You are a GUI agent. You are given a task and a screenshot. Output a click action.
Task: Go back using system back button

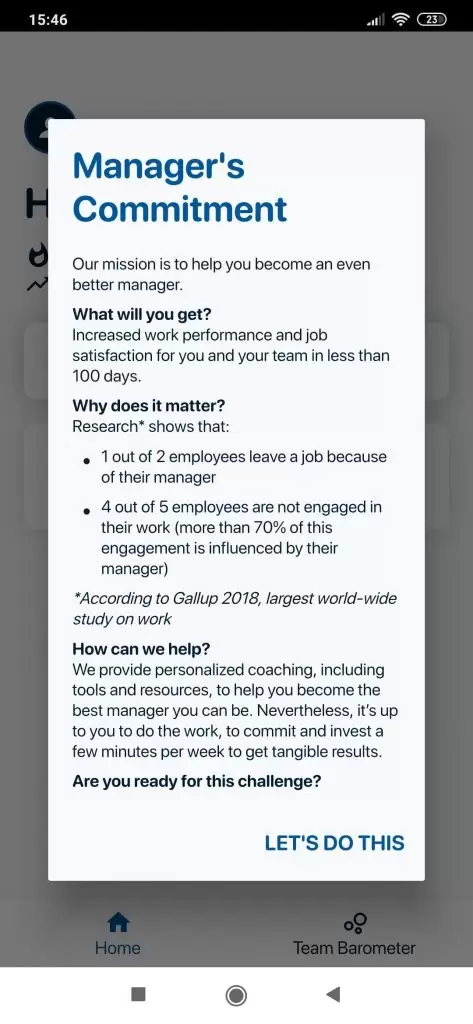point(333,995)
